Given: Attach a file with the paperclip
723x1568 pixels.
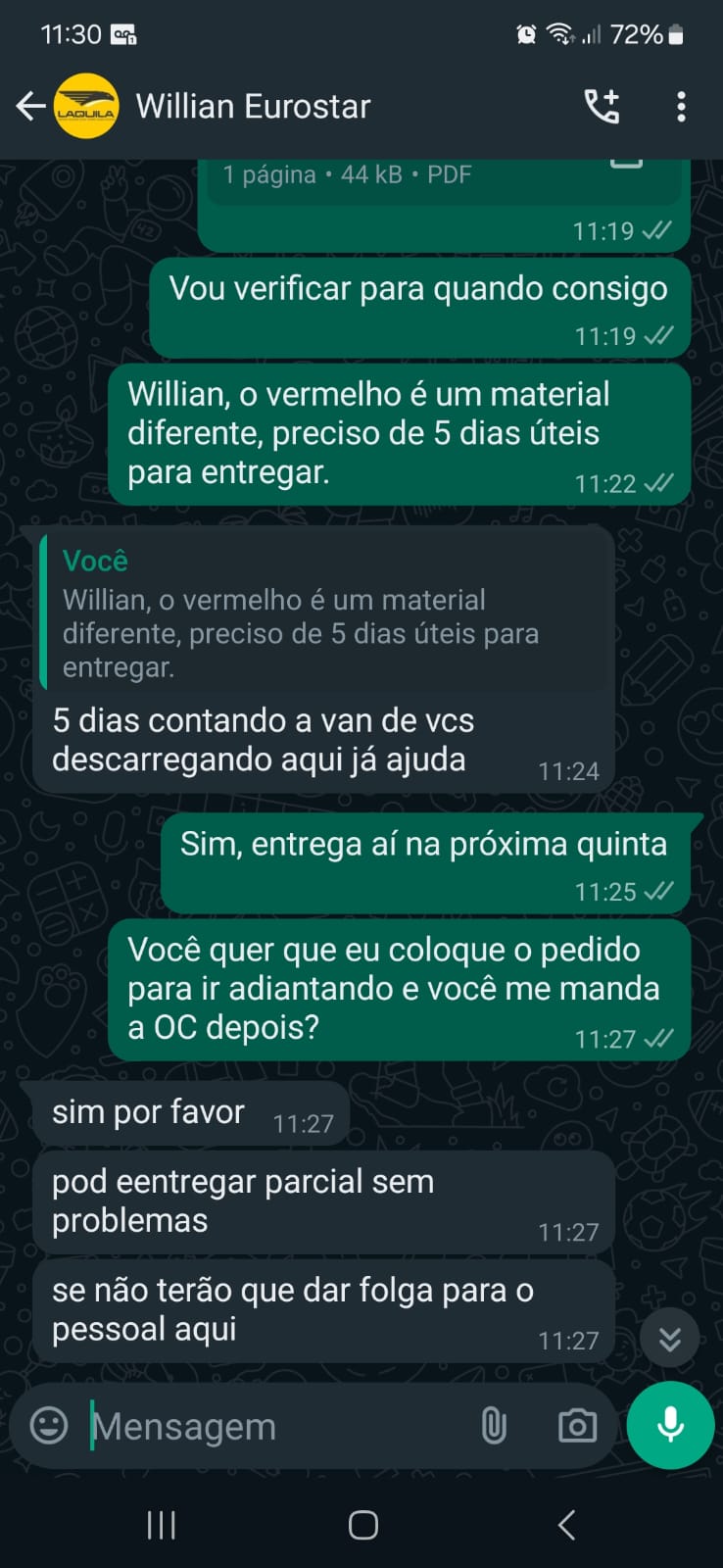Looking at the screenshot, I should (494, 1426).
